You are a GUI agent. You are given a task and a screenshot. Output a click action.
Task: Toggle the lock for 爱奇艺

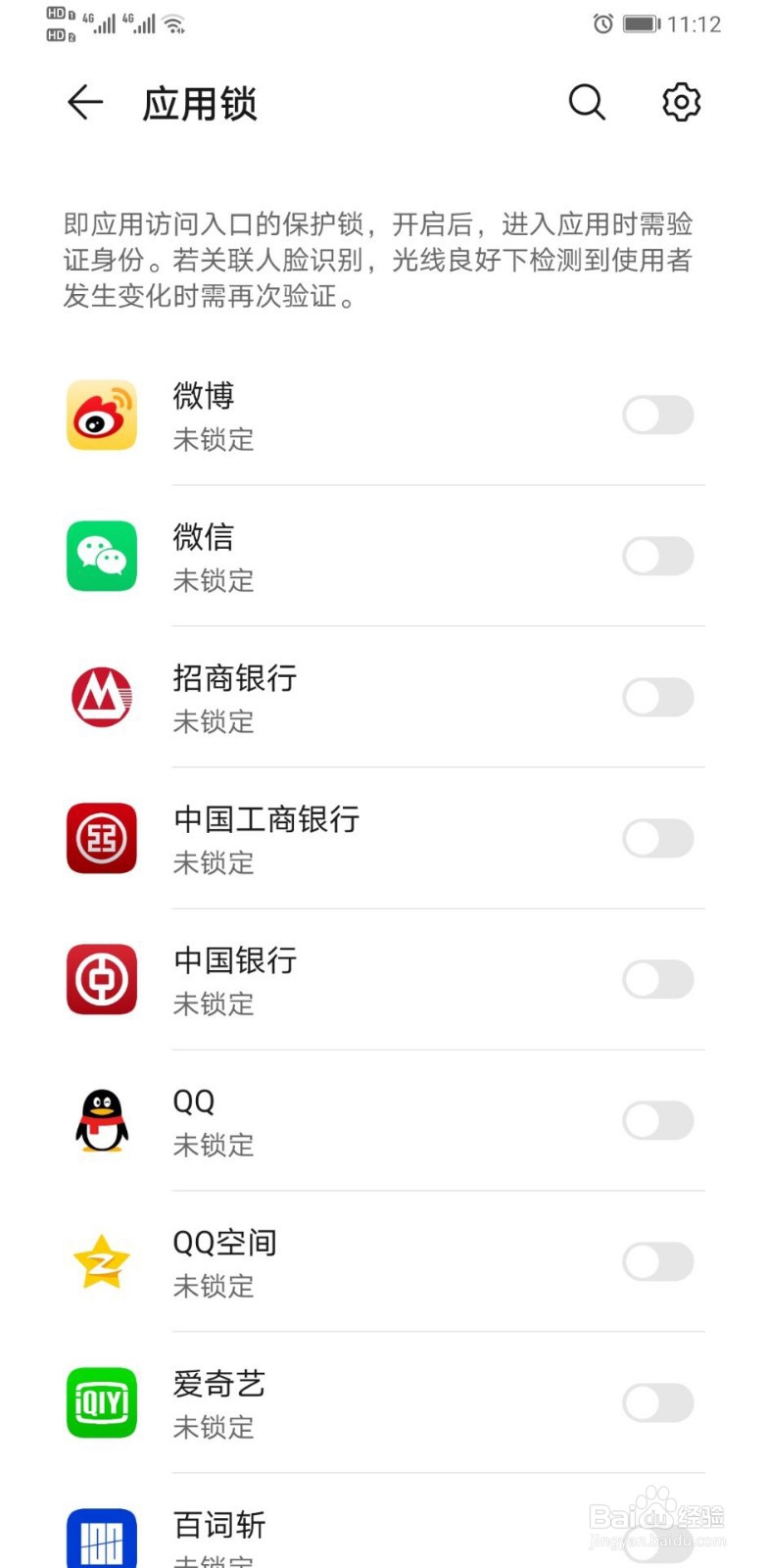(658, 1403)
